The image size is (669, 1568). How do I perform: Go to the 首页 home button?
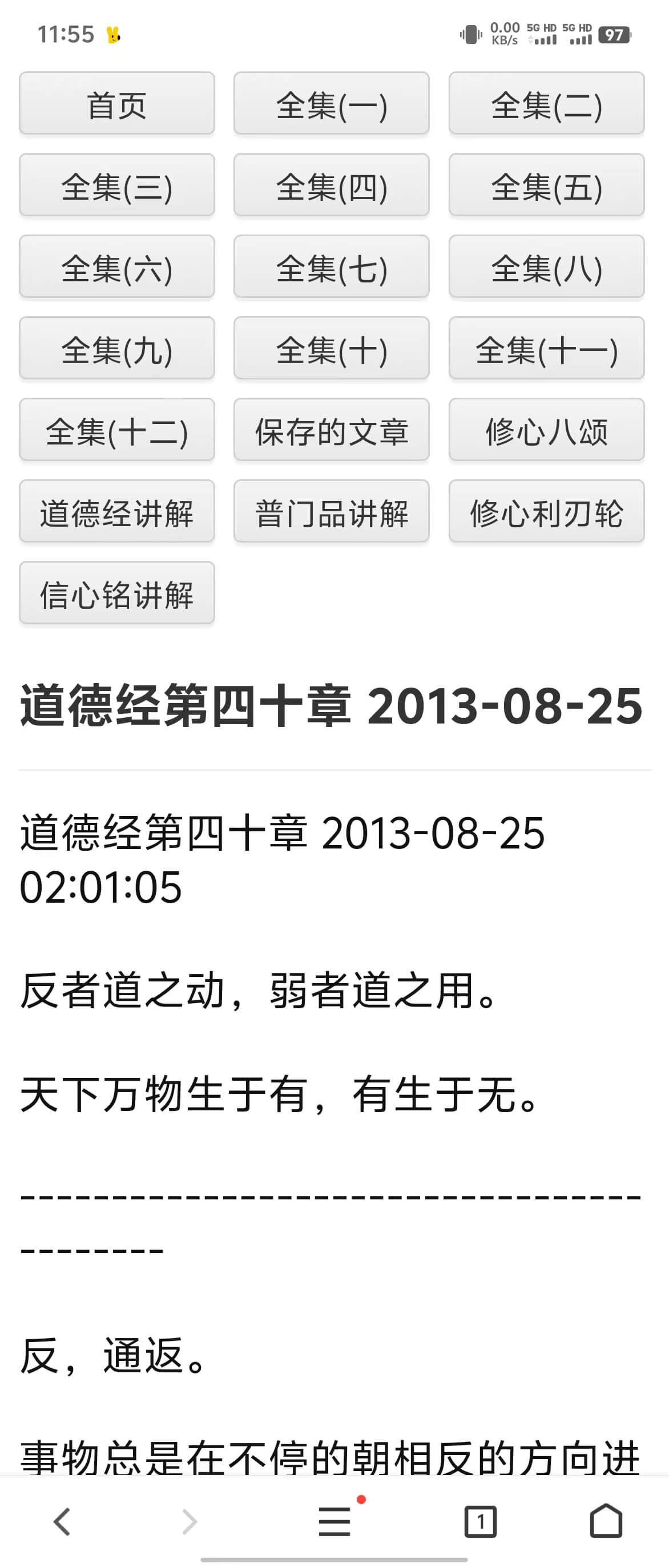pos(116,103)
